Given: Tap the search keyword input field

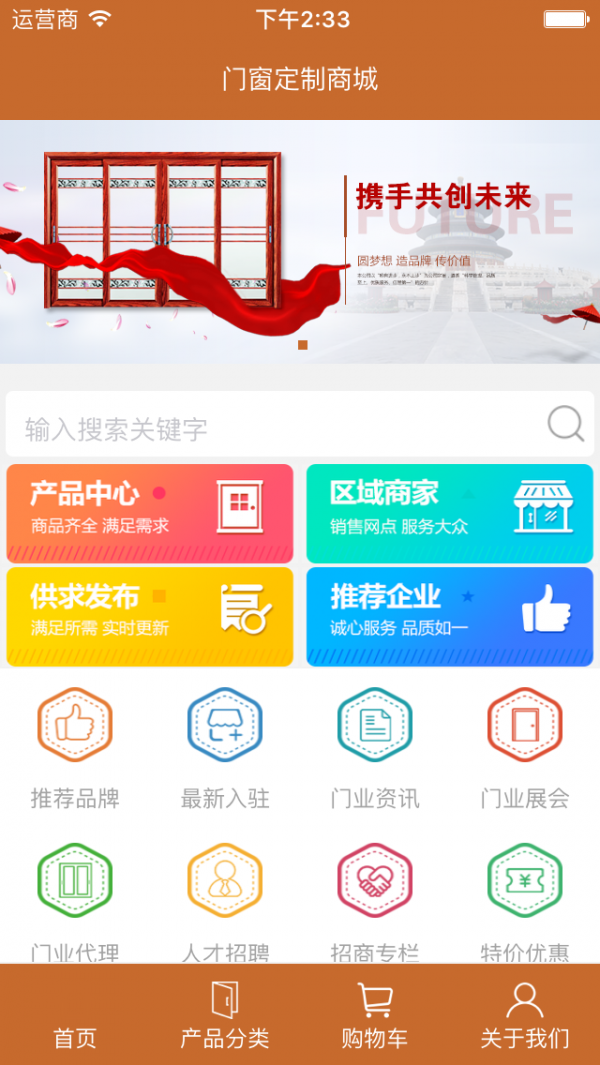Looking at the screenshot, I should (x=270, y=428).
